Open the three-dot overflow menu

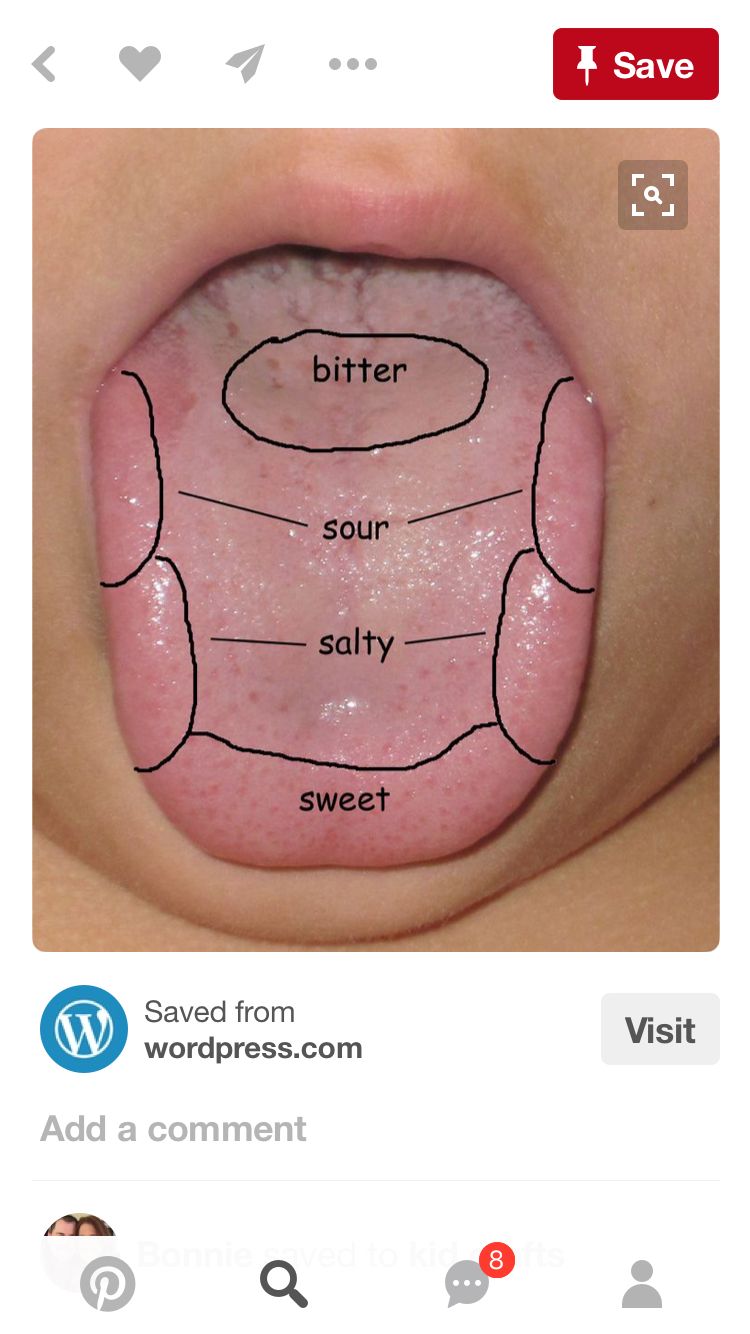pyautogui.click(x=352, y=65)
